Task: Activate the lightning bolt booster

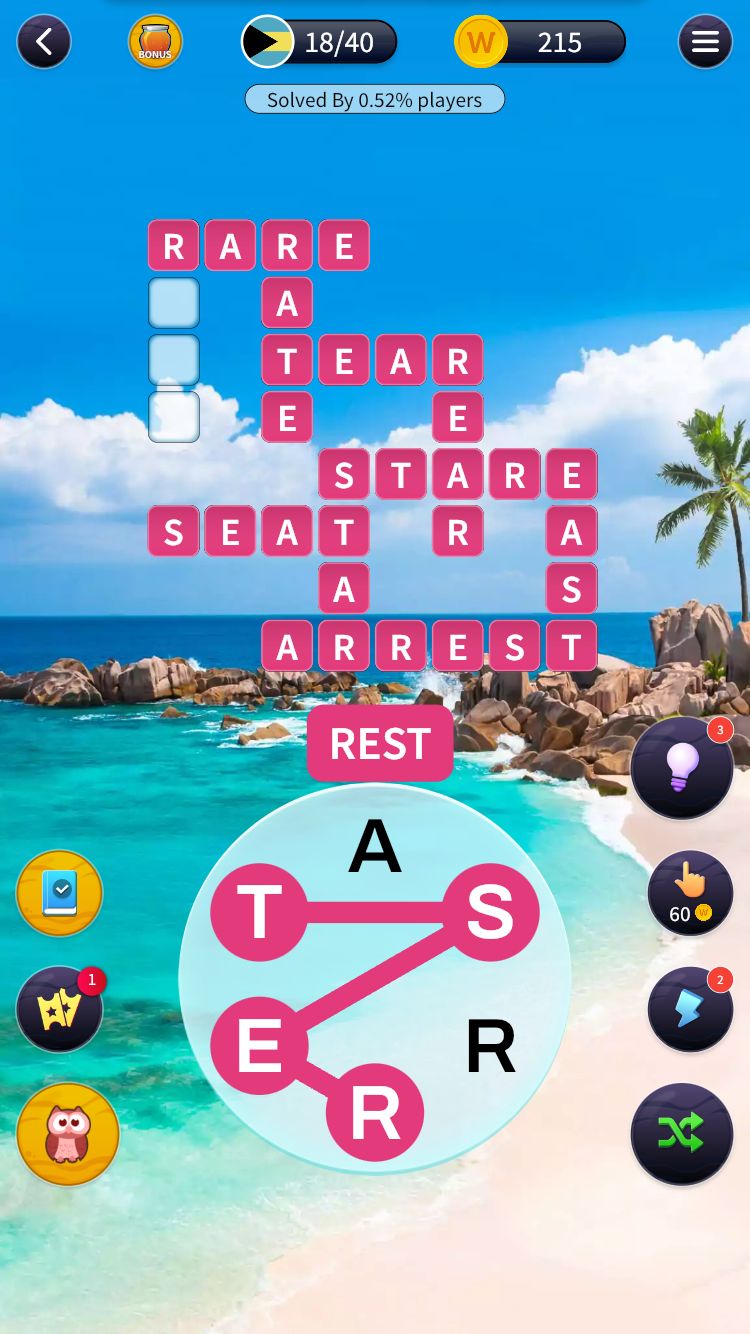Action: 690,1010
